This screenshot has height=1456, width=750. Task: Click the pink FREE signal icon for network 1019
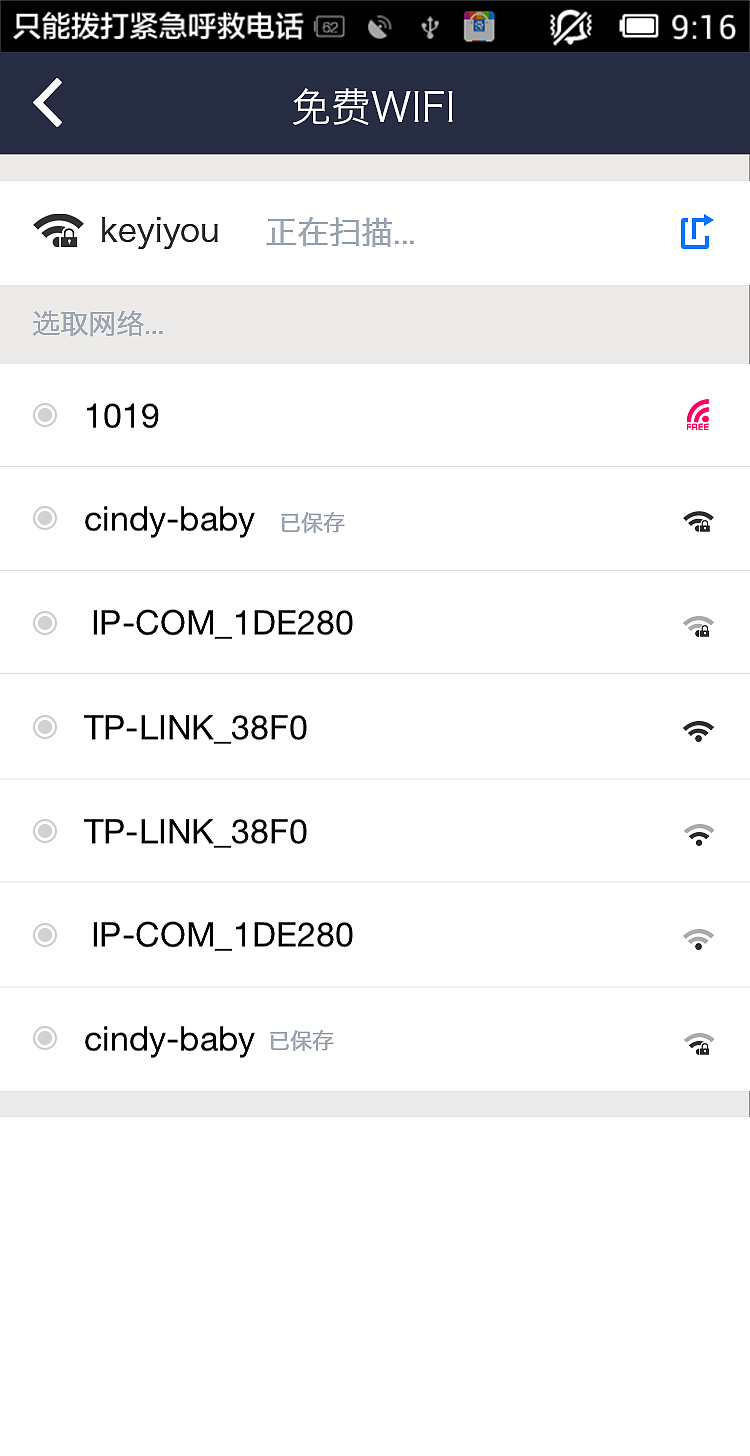pyautogui.click(x=698, y=414)
